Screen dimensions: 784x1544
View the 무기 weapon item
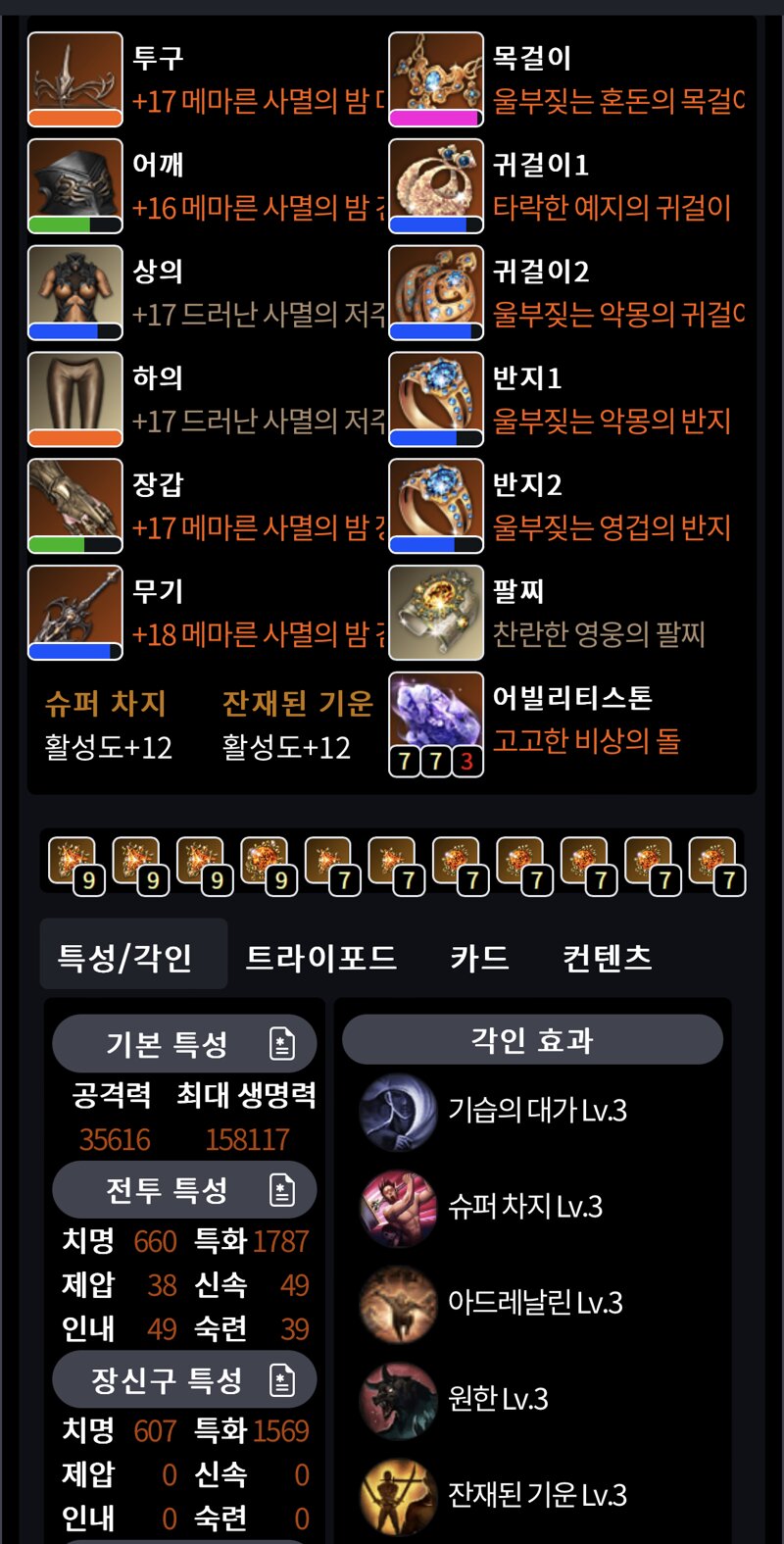75,613
